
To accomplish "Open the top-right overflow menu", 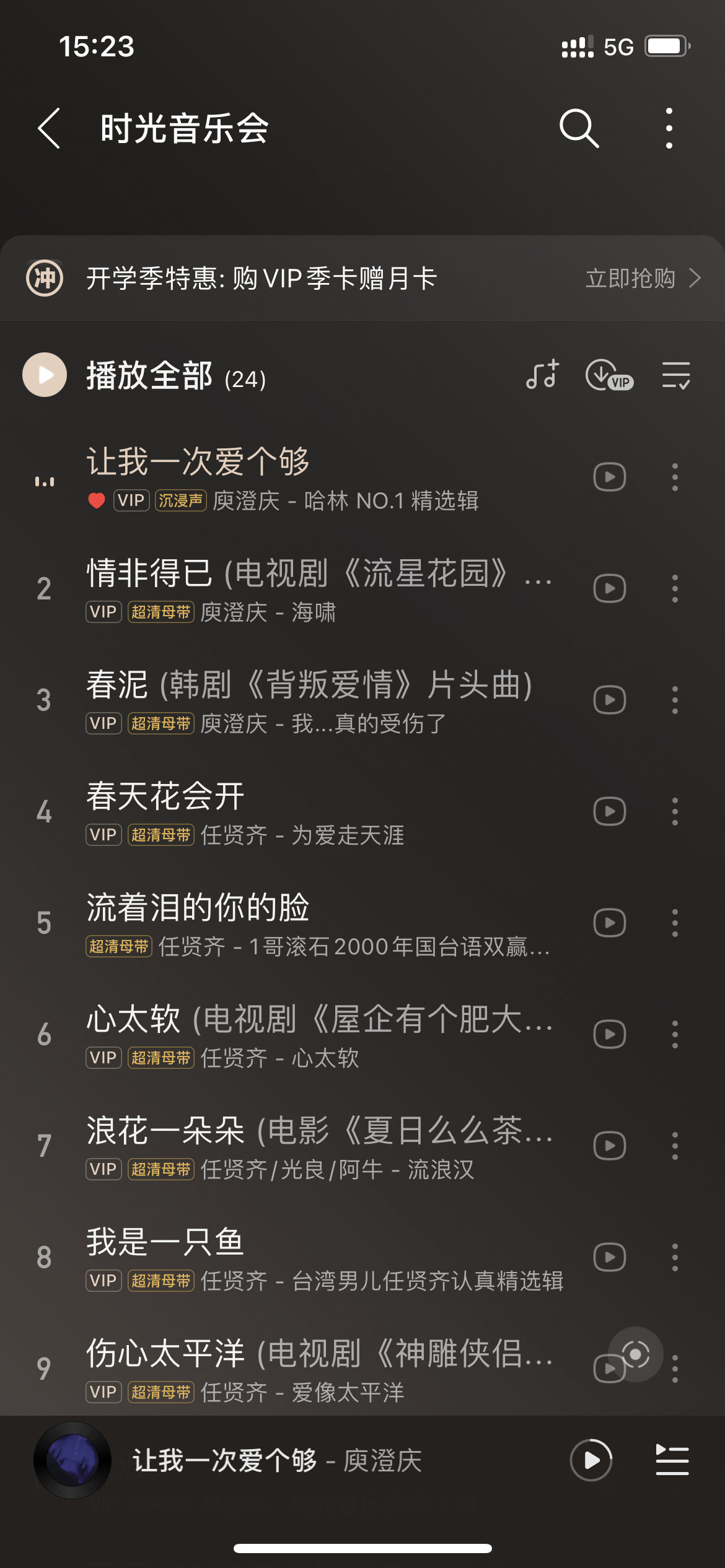I will [669, 128].
